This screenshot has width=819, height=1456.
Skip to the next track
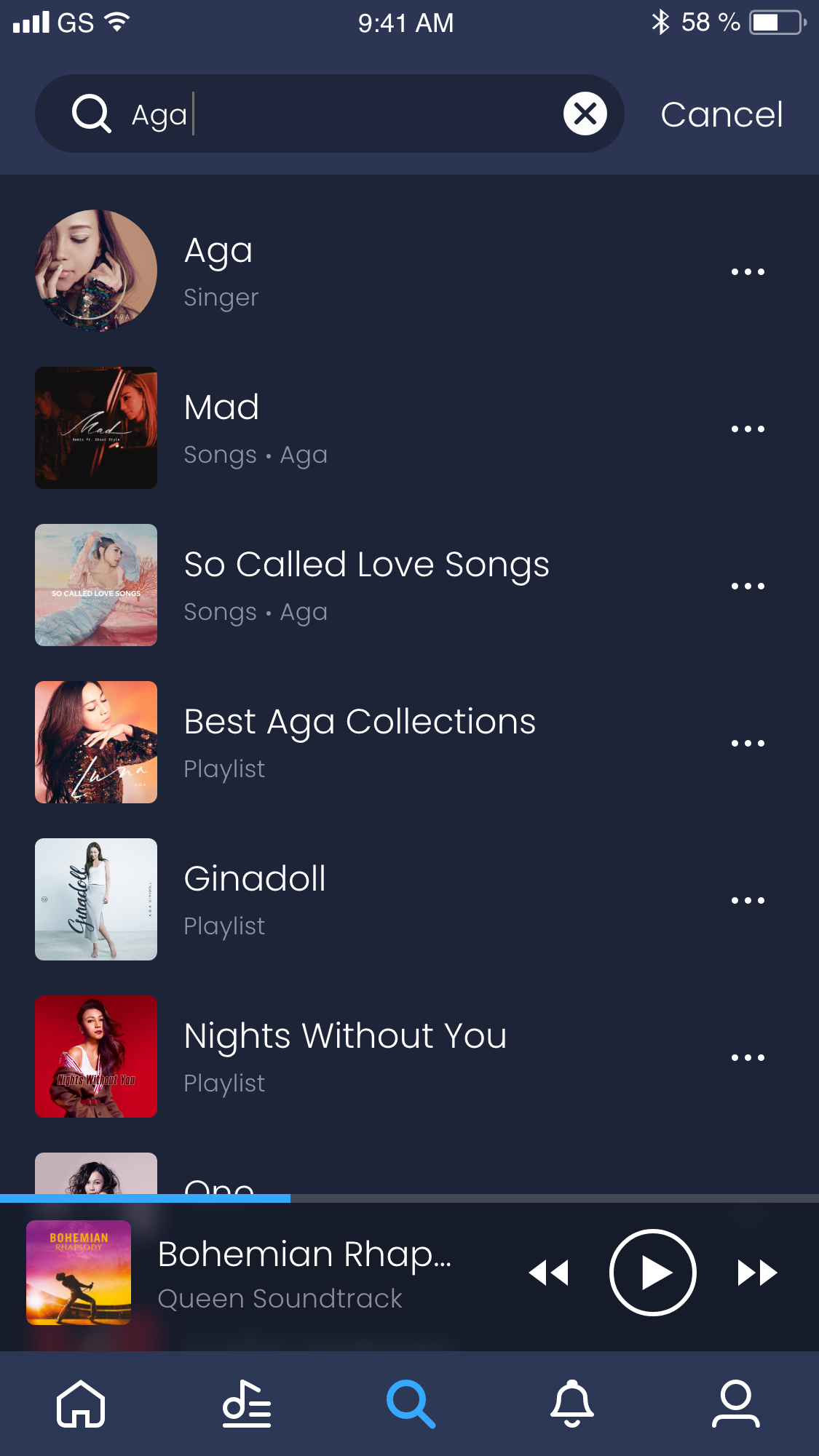click(x=757, y=1273)
